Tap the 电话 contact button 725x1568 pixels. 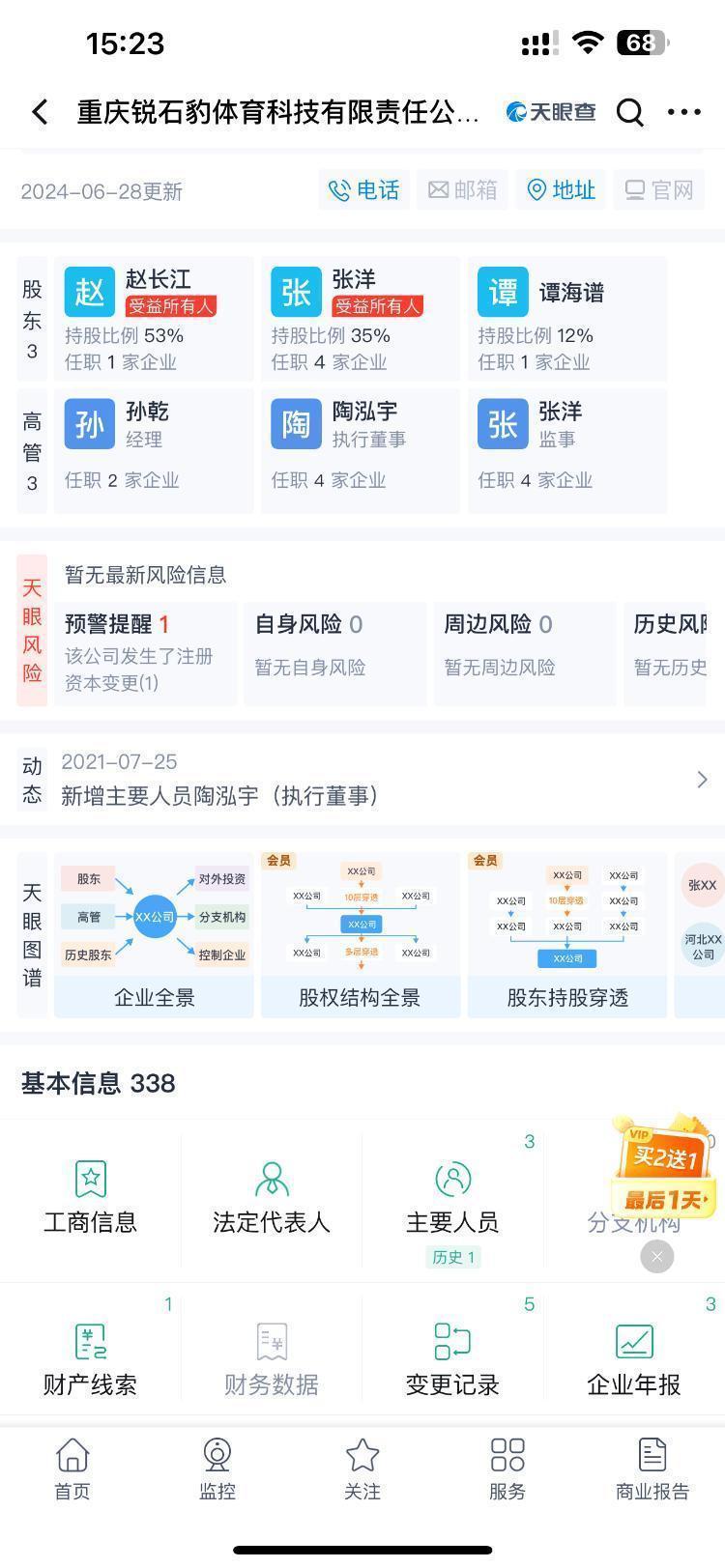coord(364,190)
